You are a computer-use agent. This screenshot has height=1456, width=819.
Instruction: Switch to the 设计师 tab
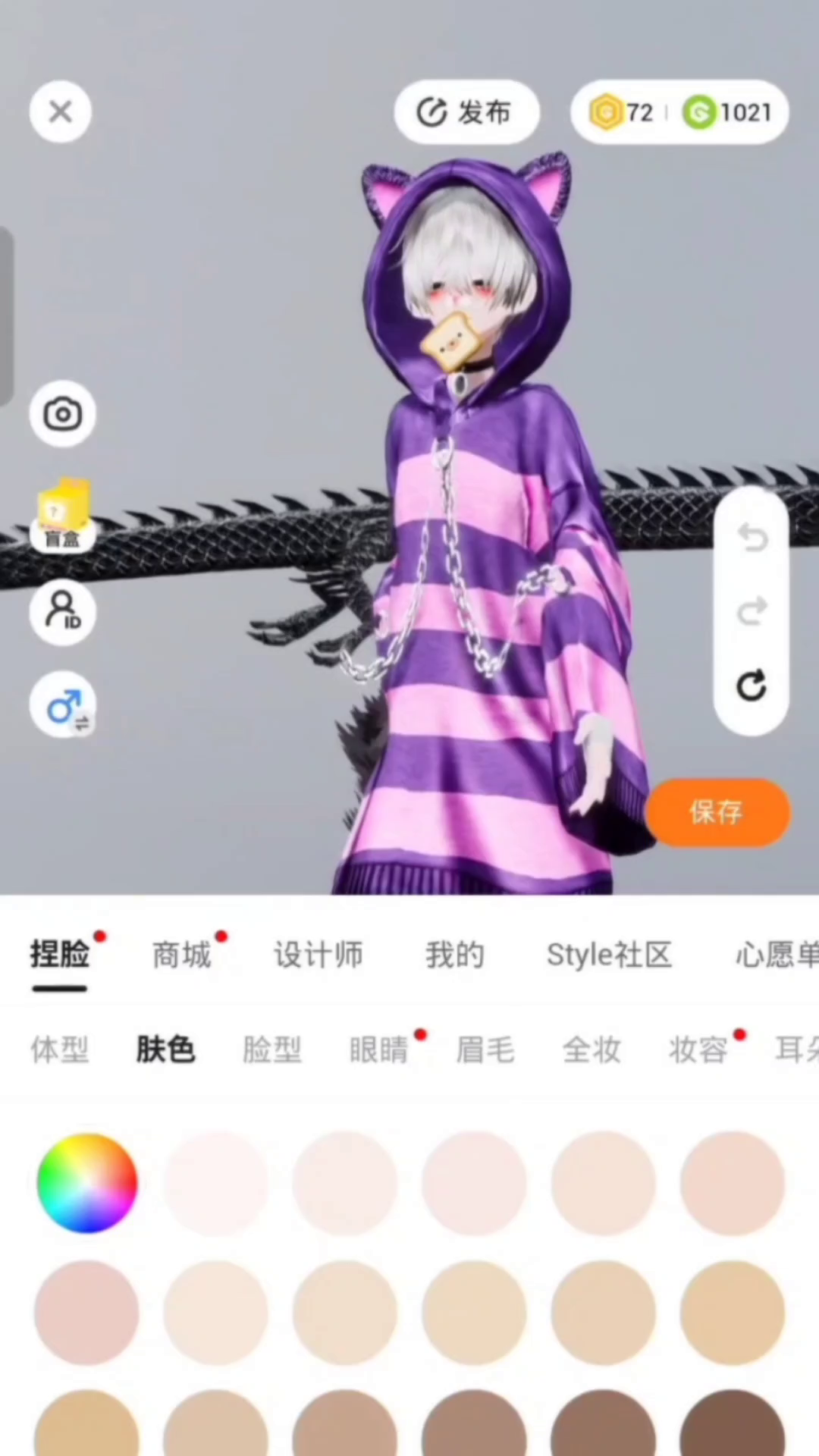318,955
